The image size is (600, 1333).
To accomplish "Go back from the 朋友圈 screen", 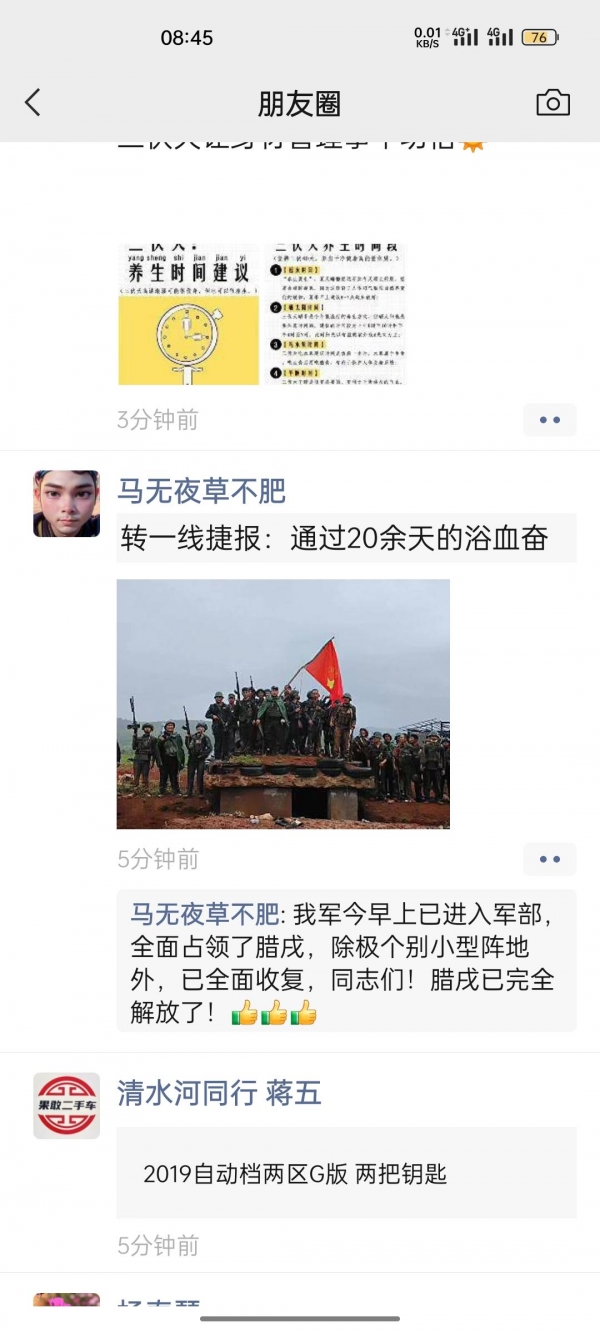I will coord(33,103).
